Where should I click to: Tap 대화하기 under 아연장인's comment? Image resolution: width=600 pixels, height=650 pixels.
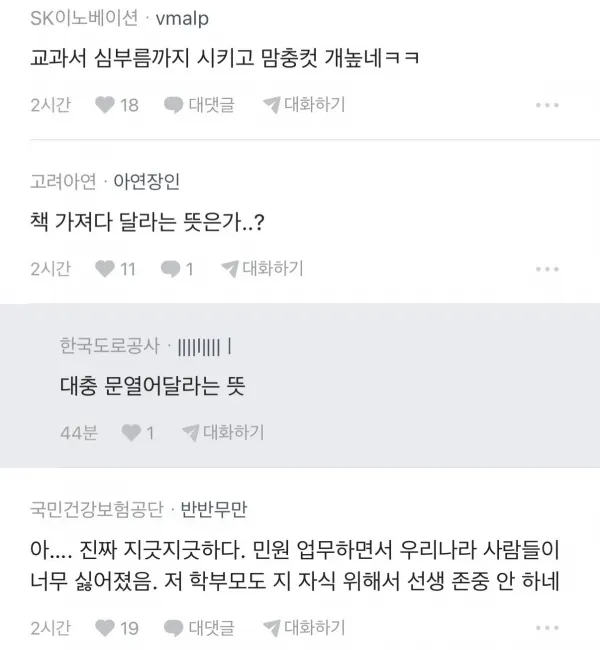(x=262, y=268)
